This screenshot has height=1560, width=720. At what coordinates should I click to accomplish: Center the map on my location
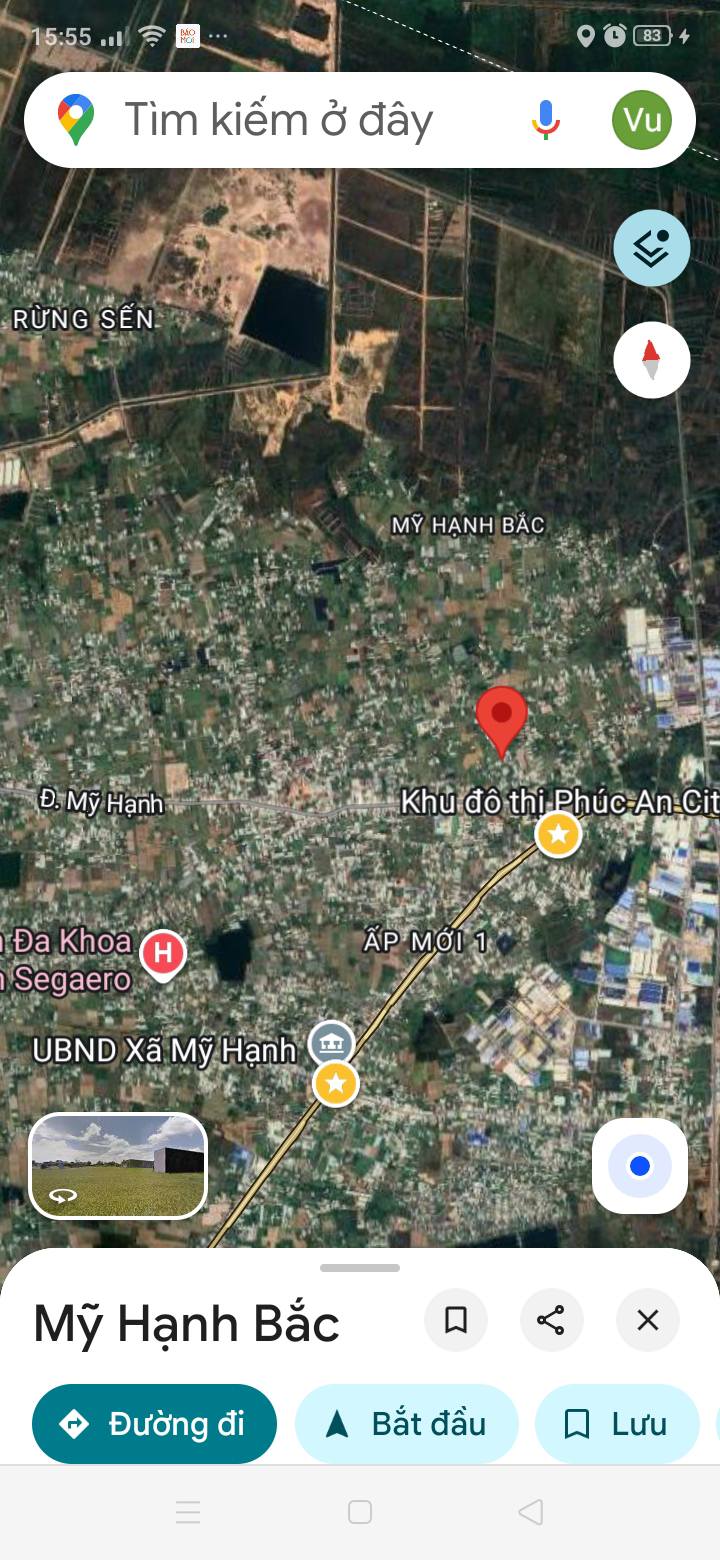[640, 1166]
